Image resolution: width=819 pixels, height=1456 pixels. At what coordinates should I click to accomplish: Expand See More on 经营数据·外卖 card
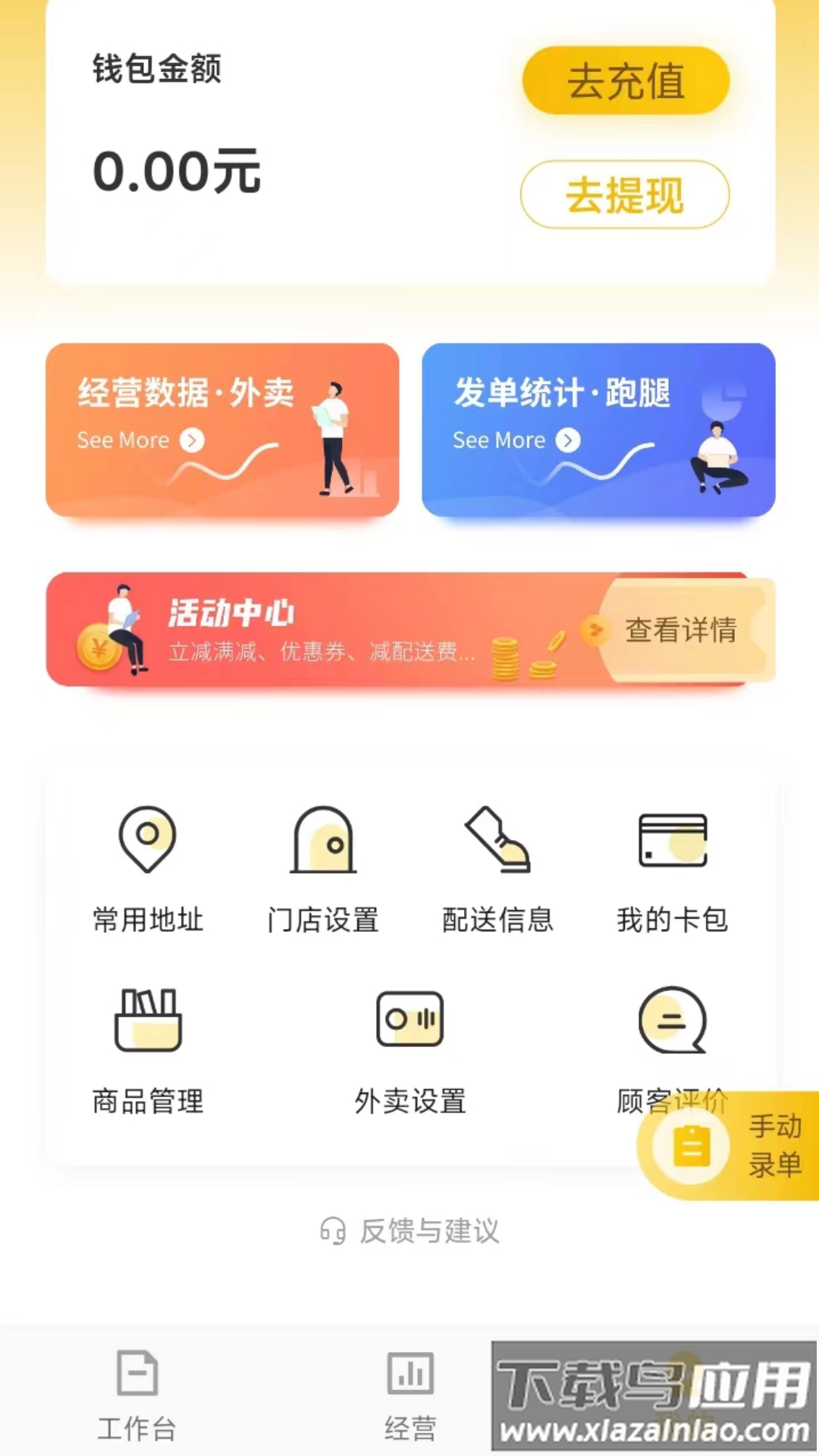pyautogui.click(x=140, y=441)
